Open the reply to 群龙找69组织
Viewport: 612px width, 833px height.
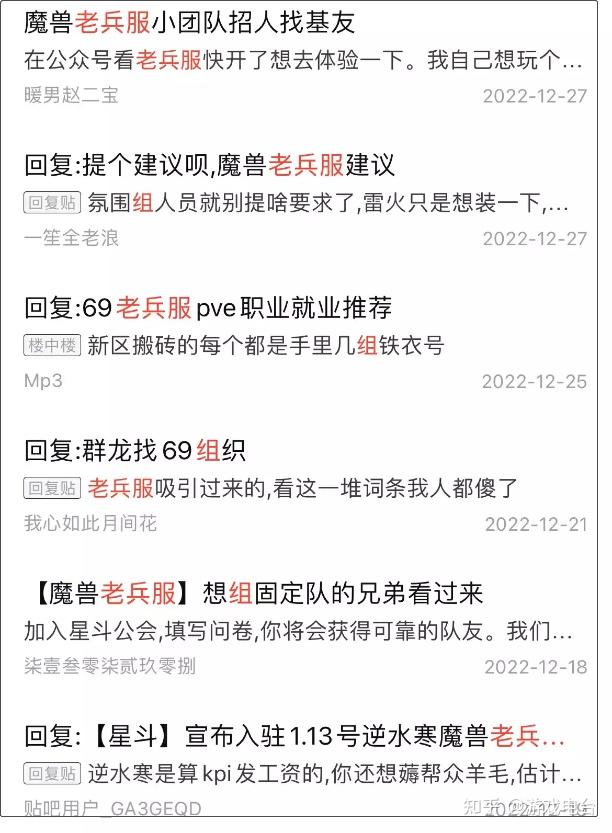[x=136, y=450]
